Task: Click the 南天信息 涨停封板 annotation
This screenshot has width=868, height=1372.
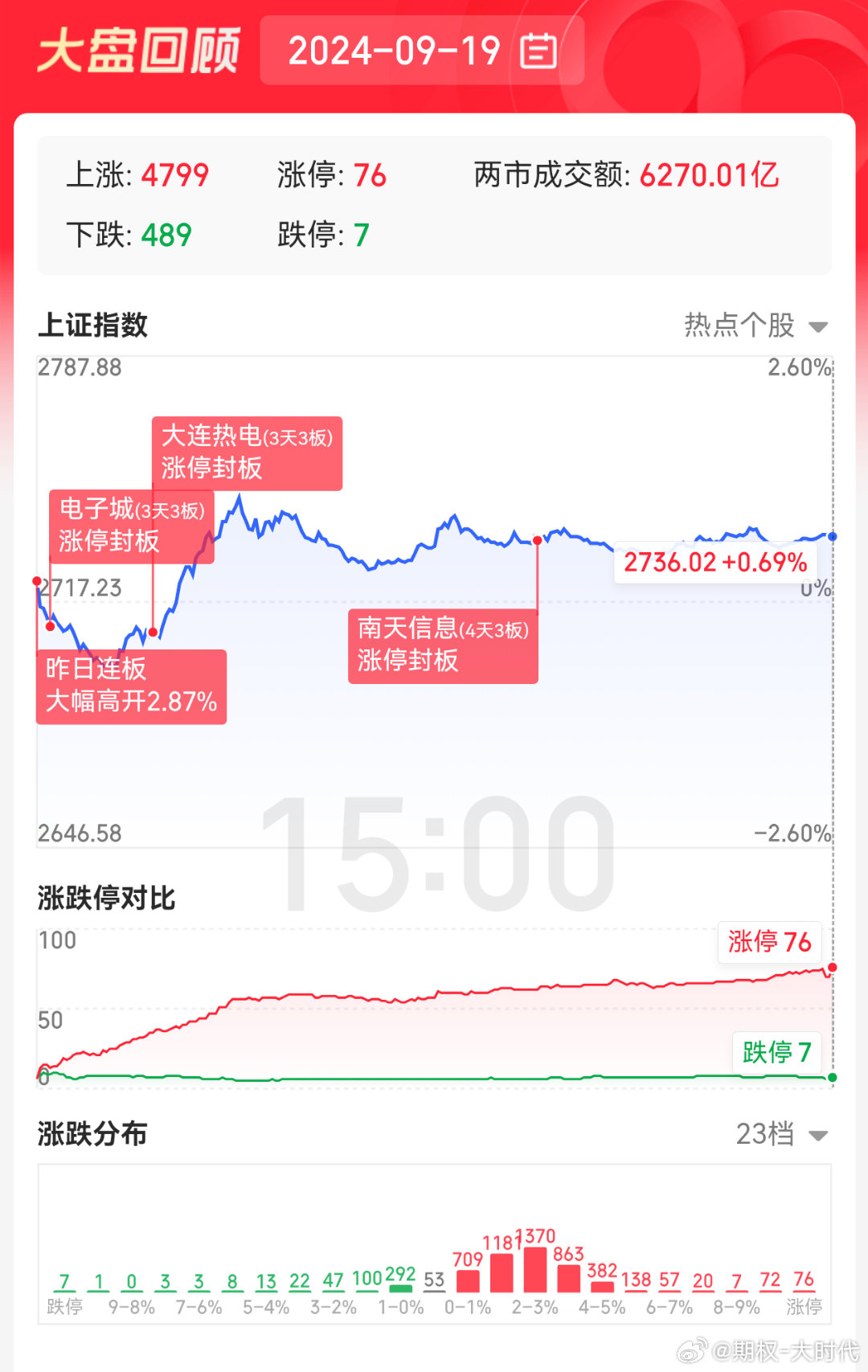Action: point(443,644)
